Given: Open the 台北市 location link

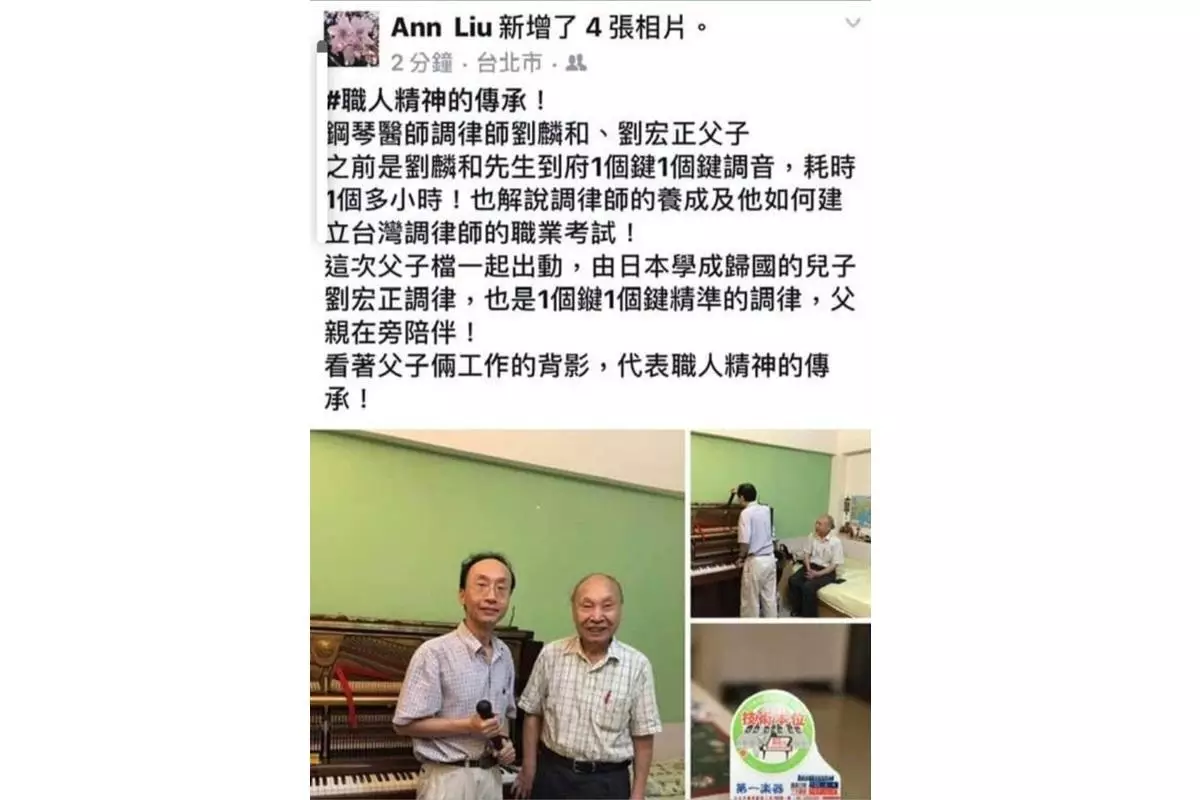Looking at the screenshot, I should click(509, 64).
